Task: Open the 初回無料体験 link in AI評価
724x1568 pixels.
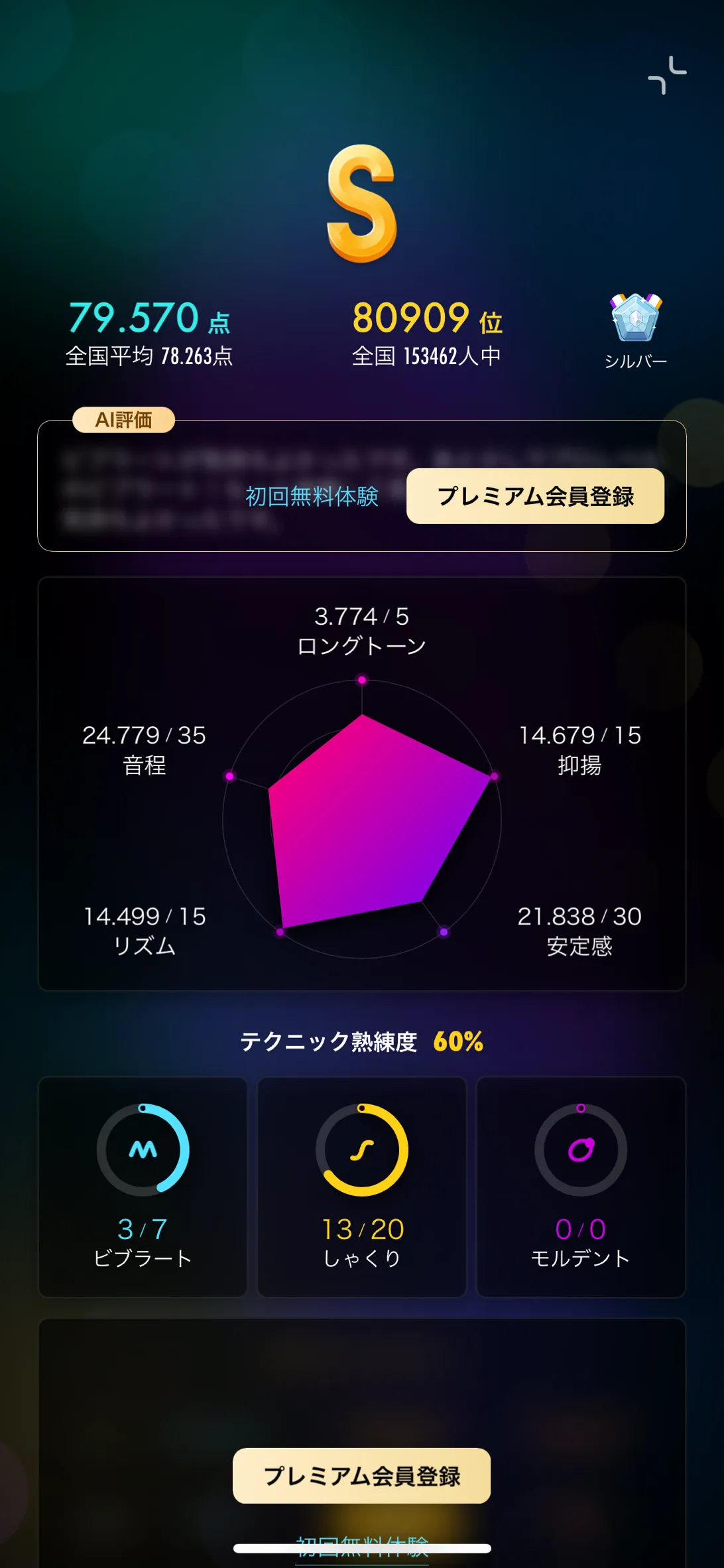Action: click(312, 496)
